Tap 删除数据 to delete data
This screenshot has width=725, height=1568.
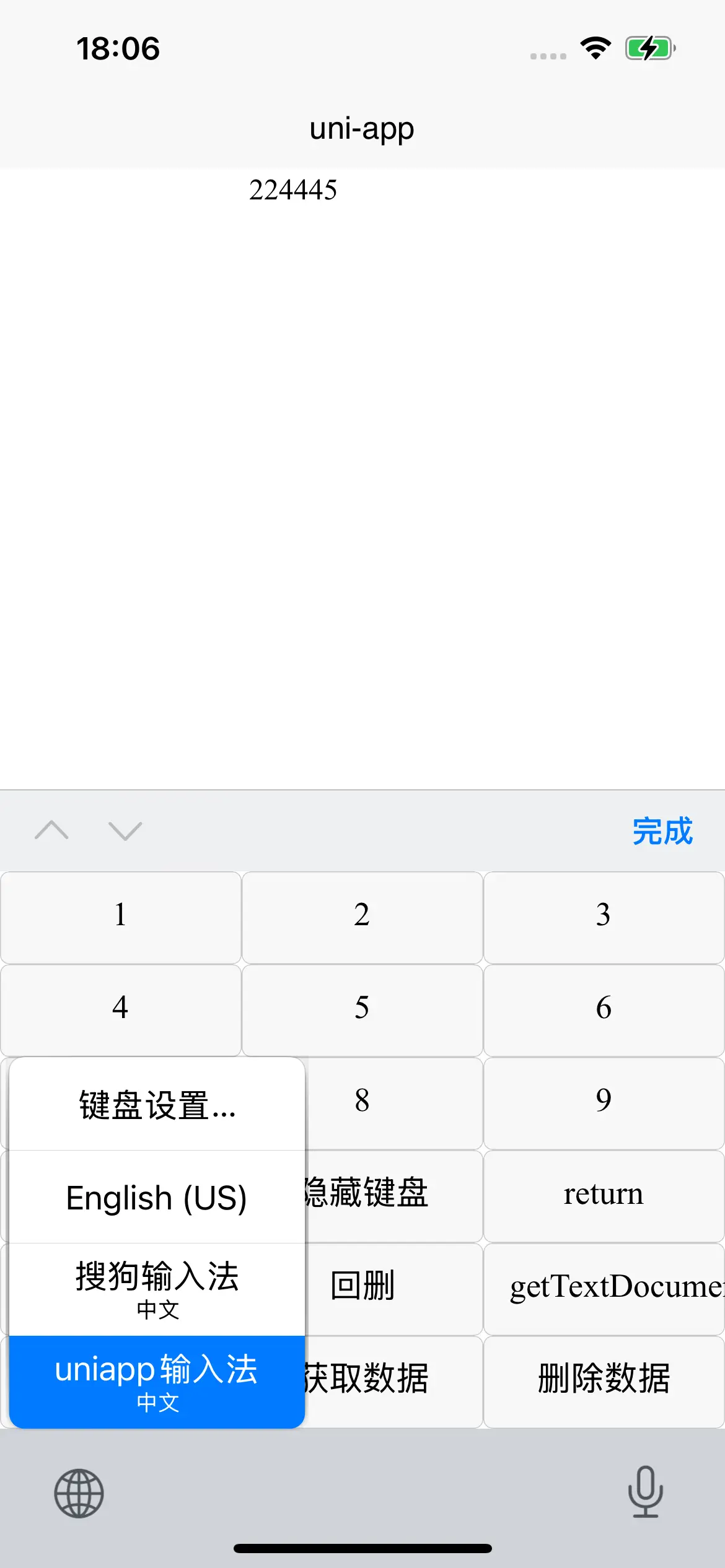604,1381
